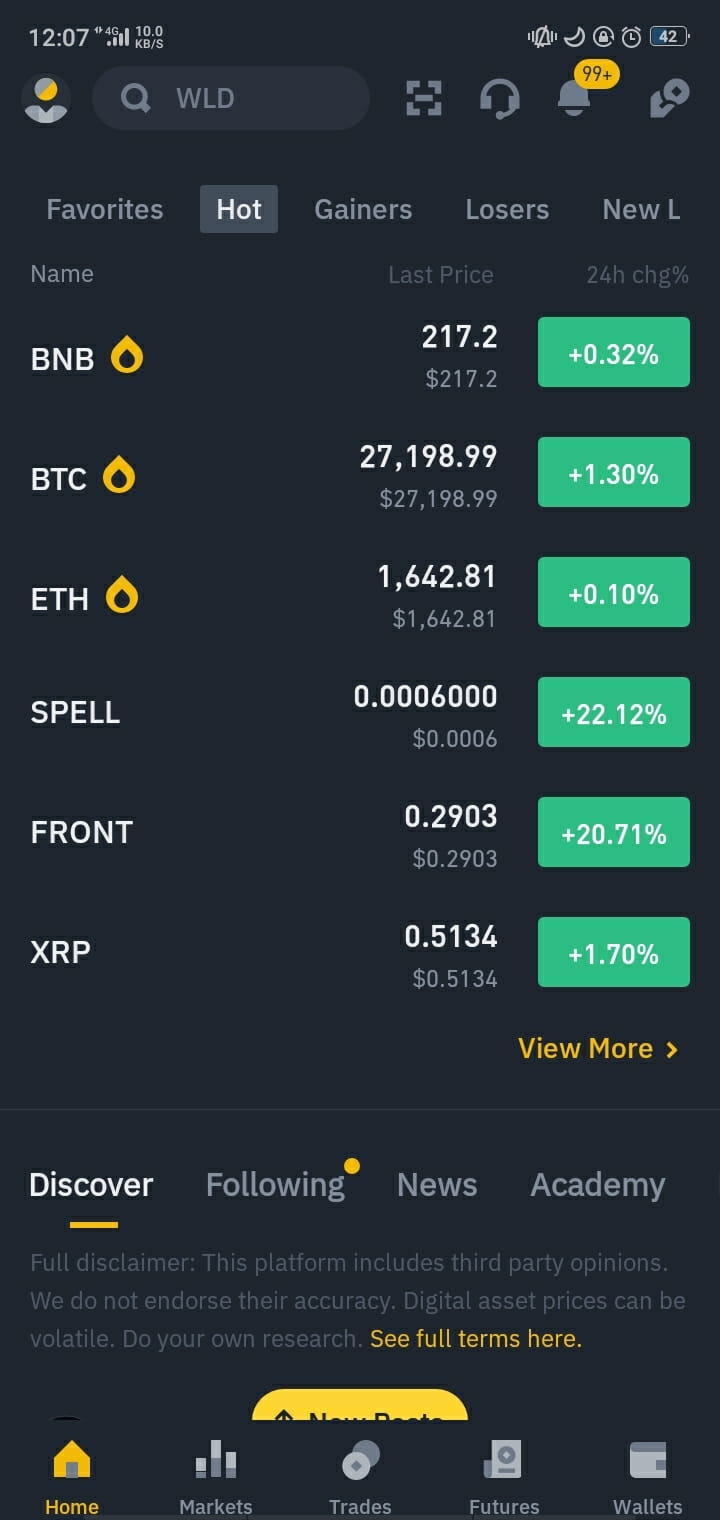Tap the WLD search field

tap(231, 98)
